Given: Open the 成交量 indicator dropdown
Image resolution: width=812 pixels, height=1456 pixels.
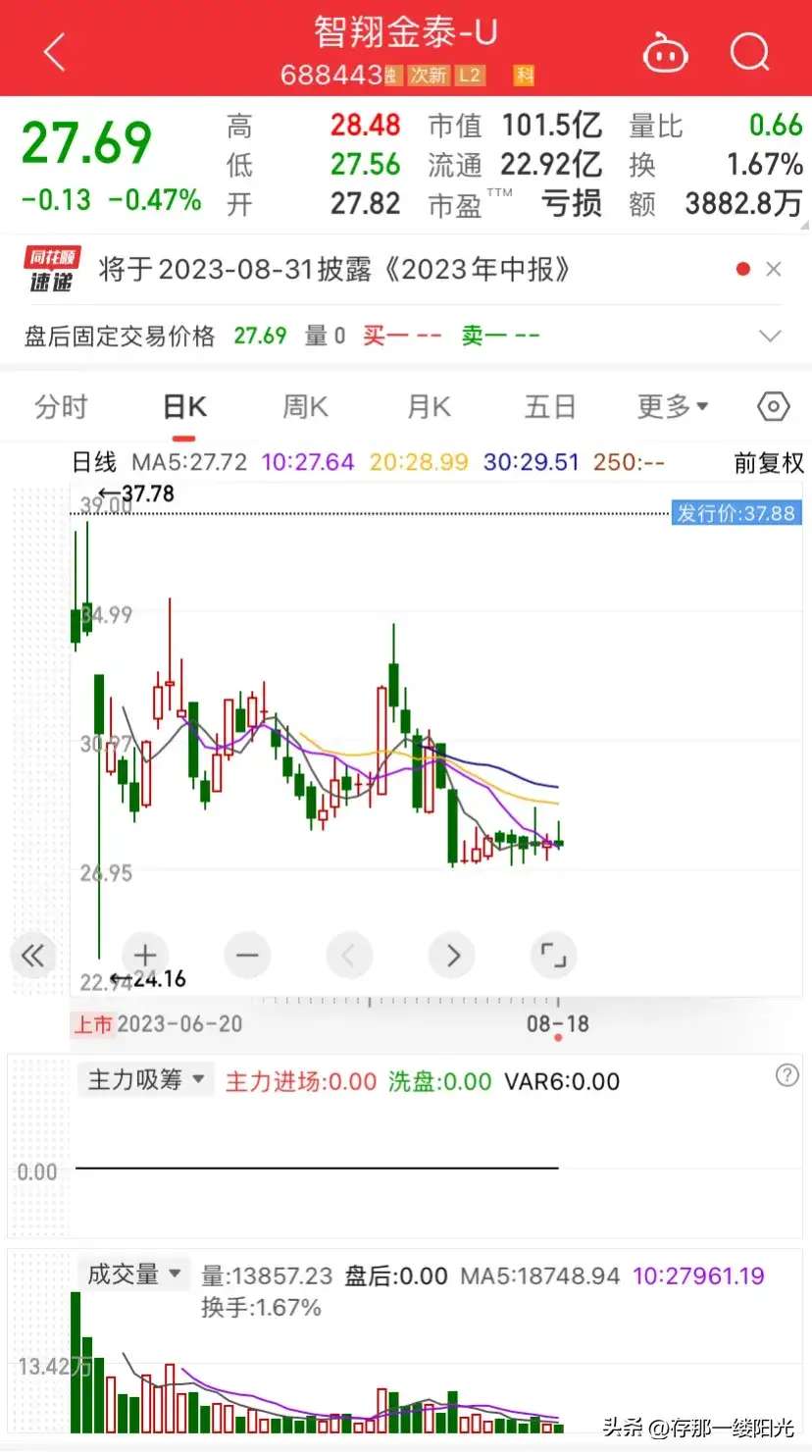Looking at the screenshot, I should click(x=133, y=1274).
